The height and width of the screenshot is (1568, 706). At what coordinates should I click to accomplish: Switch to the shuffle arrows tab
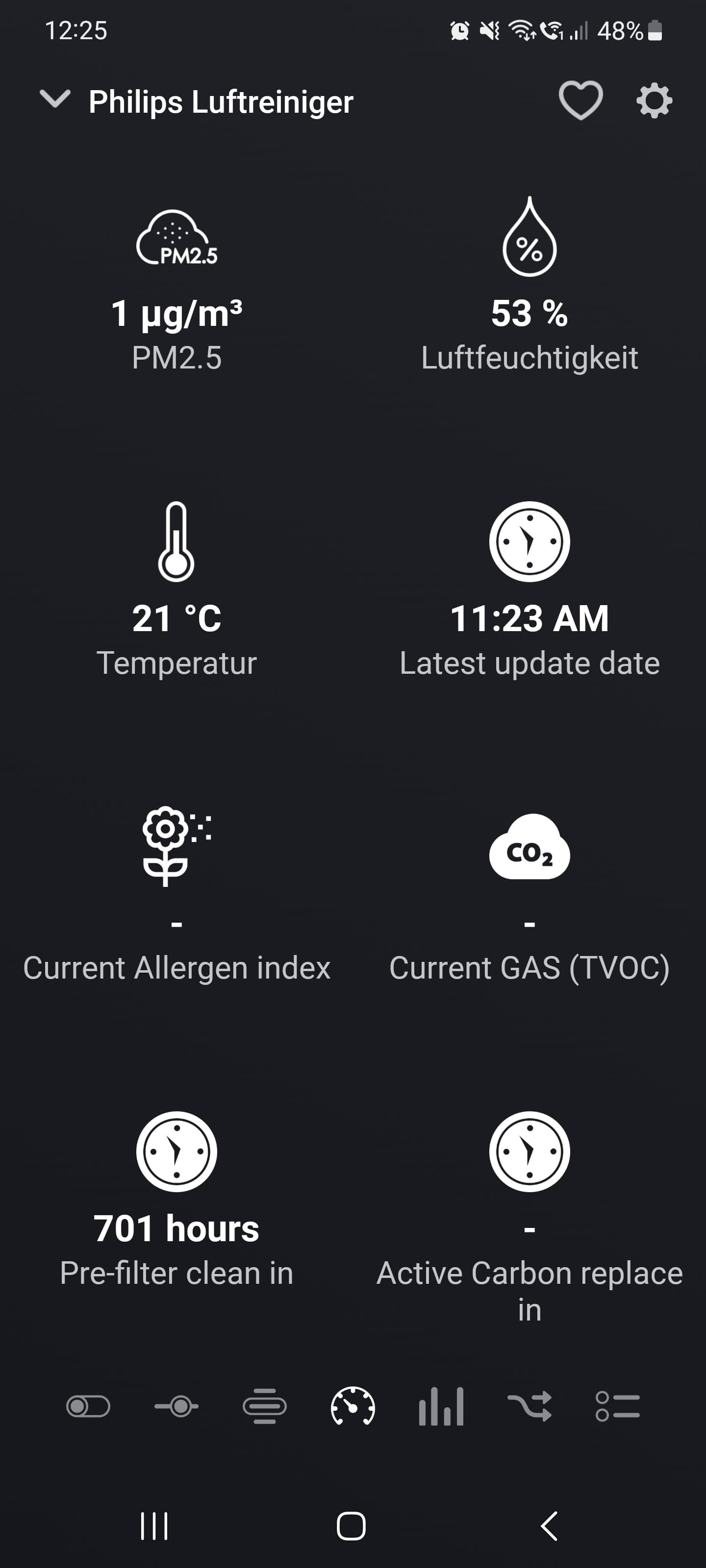pos(529,1406)
